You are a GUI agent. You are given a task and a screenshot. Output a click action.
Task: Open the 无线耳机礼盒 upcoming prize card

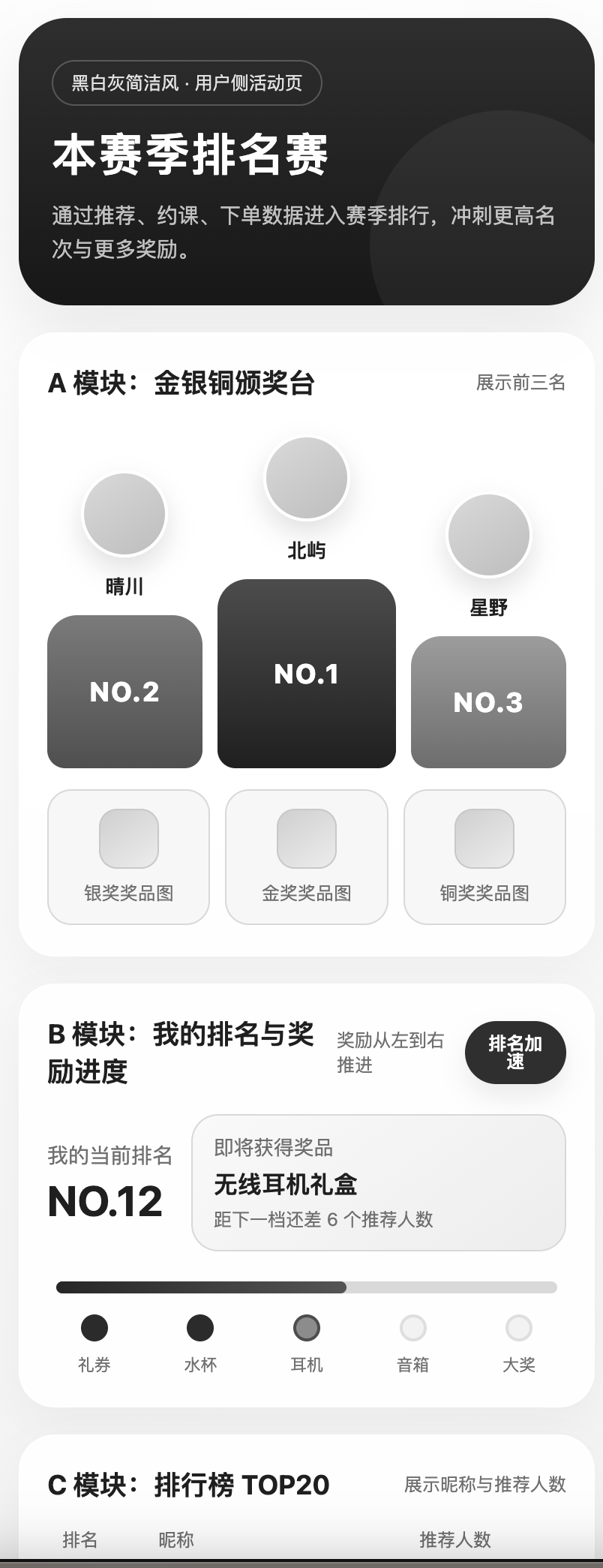(x=379, y=1182)
